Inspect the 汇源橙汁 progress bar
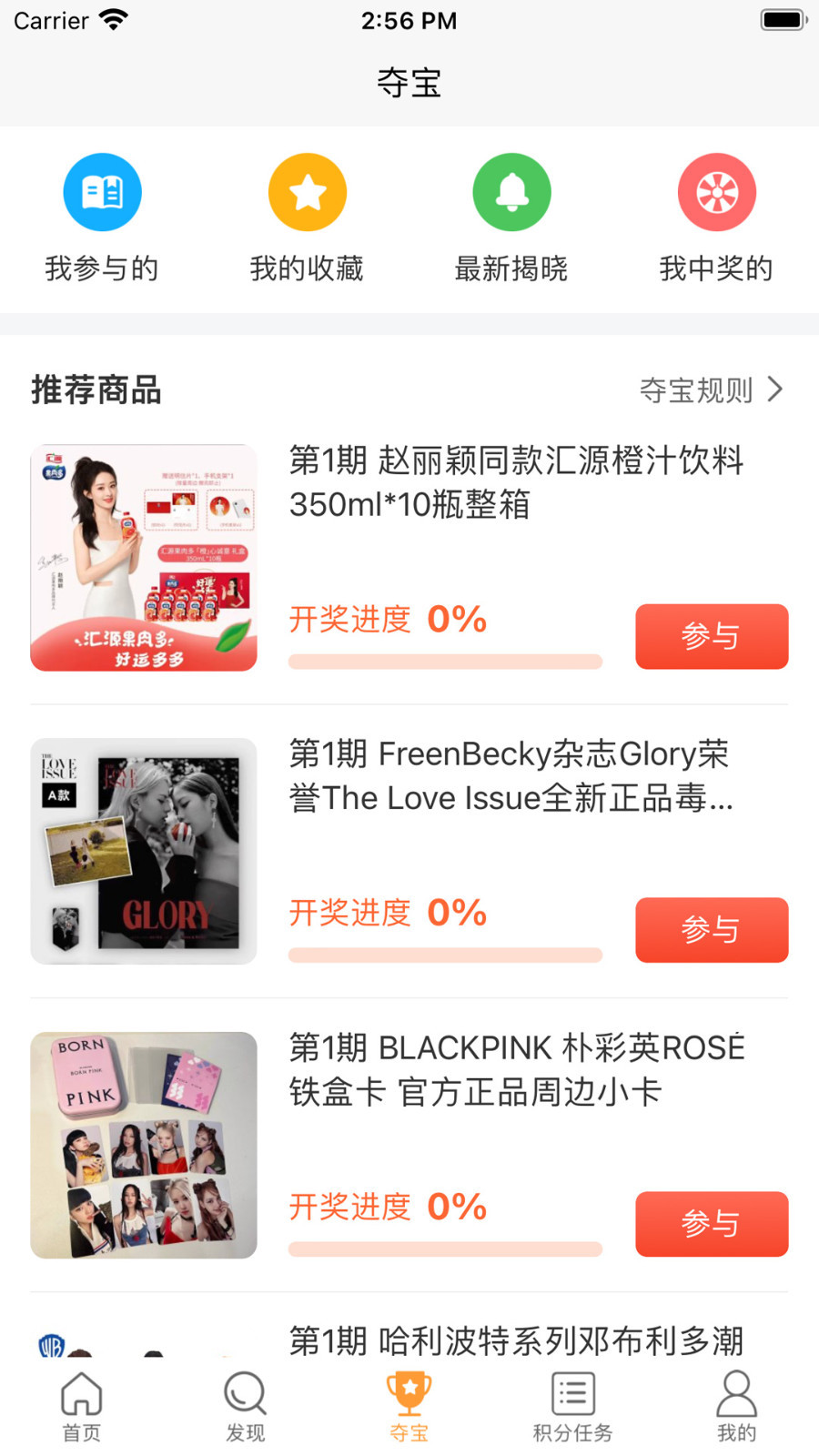Viewport: 819px width, 1456px height. click(x=445, y=662)
